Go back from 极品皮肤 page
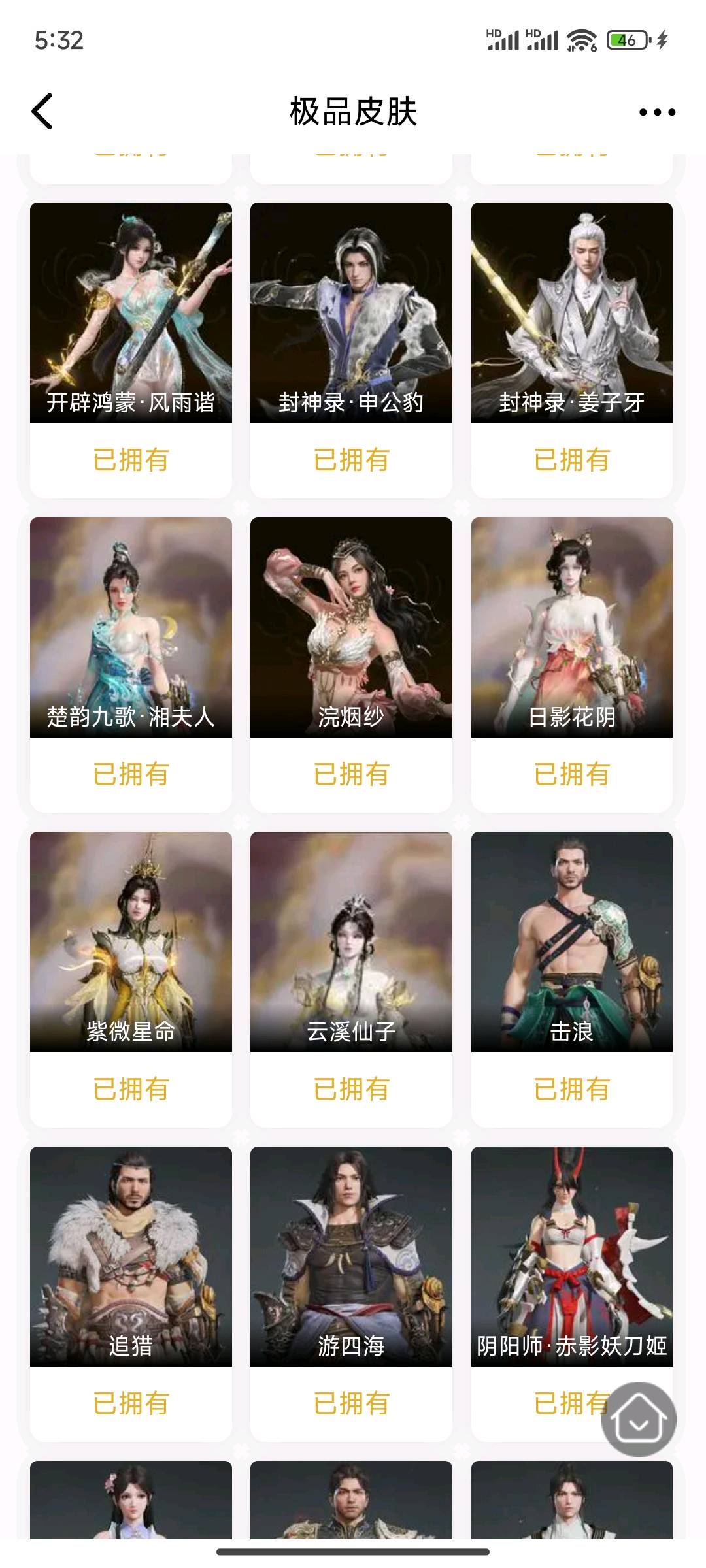The height and width of the screenshot is (1568, 706). point(42,112)
